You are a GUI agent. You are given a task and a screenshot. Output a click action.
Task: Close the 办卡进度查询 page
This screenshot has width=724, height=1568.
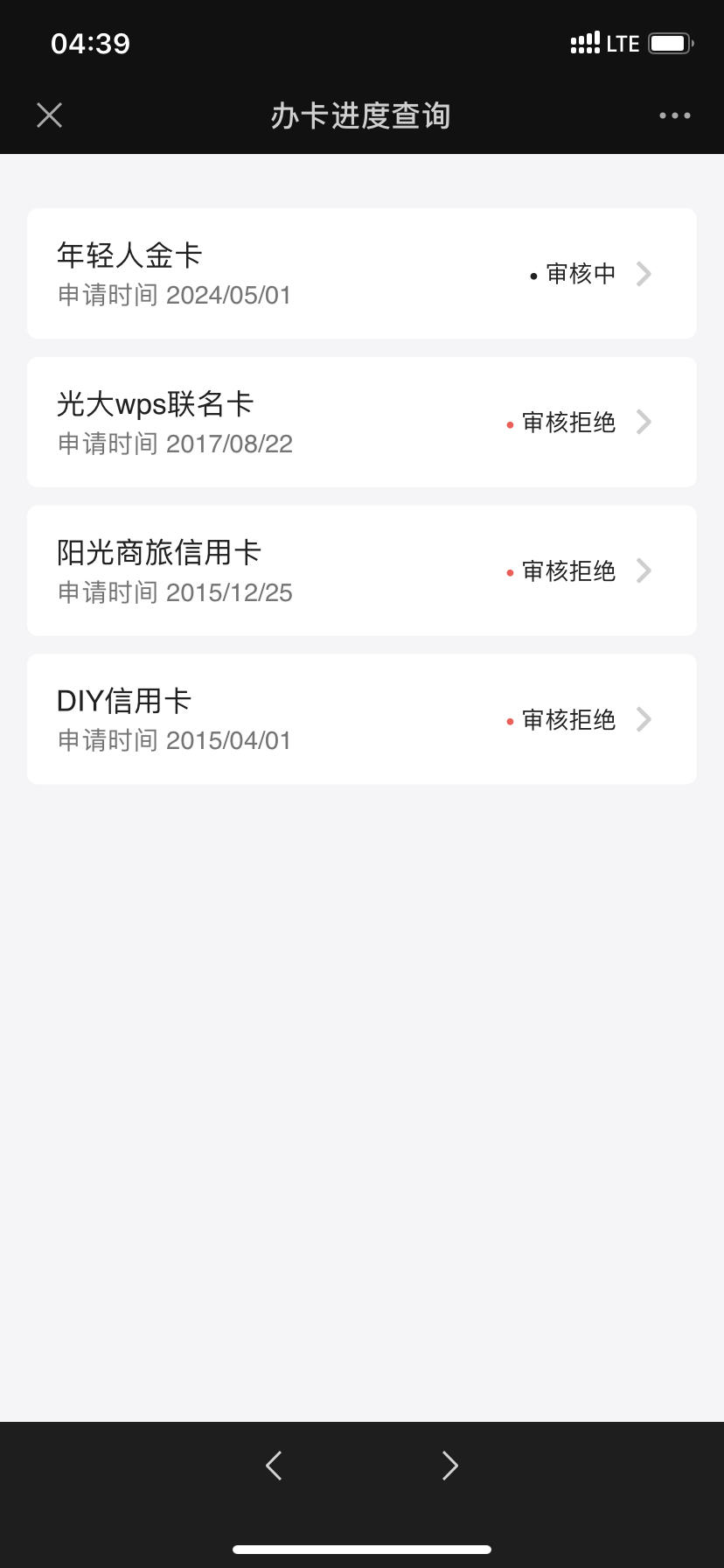50,115
